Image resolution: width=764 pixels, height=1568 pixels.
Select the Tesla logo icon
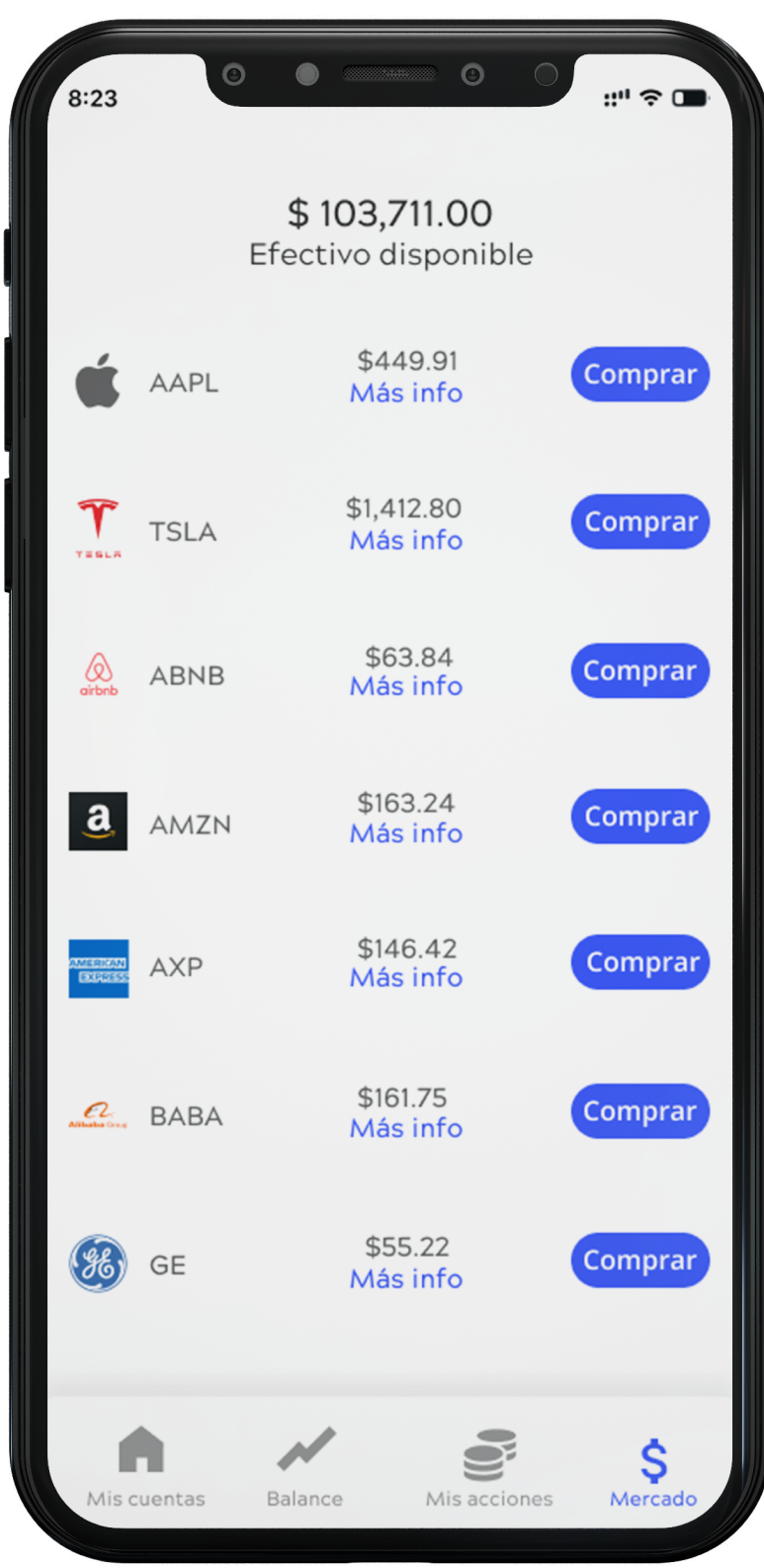98,524
